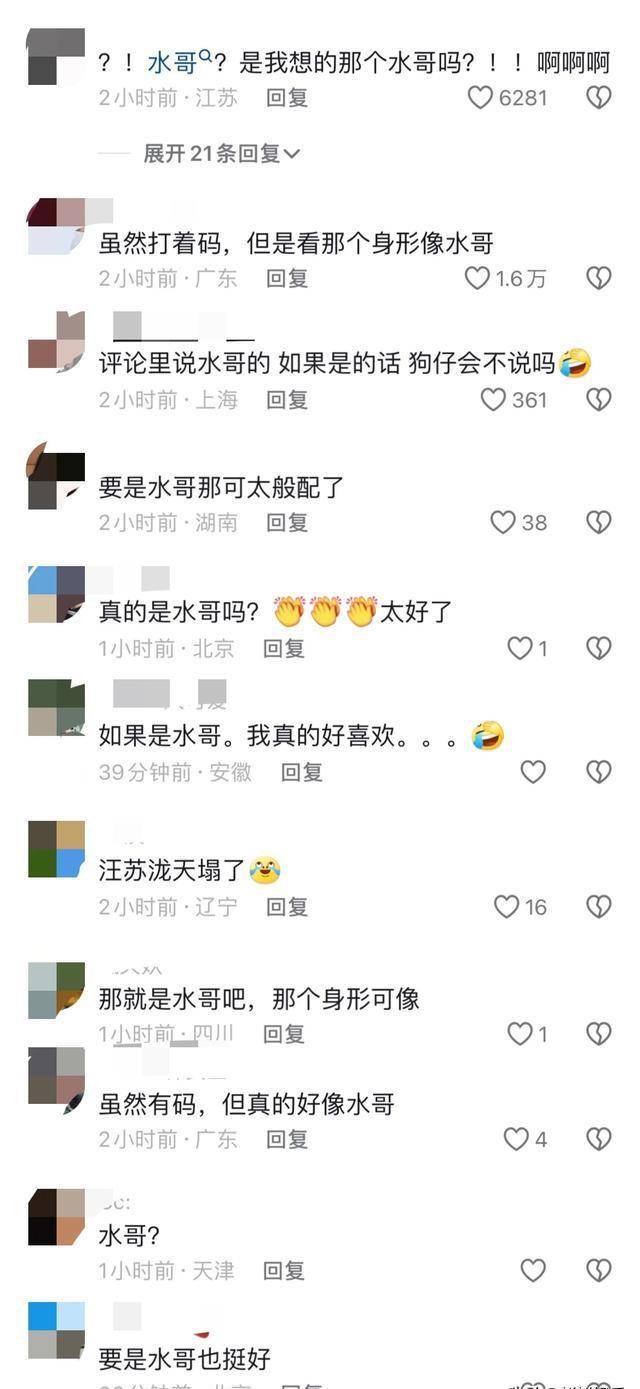Dislike the 四川 comment 那就是水哥吧
Image resolution: width=640 pixels, height=1389 pixels.
[598, 1033]
